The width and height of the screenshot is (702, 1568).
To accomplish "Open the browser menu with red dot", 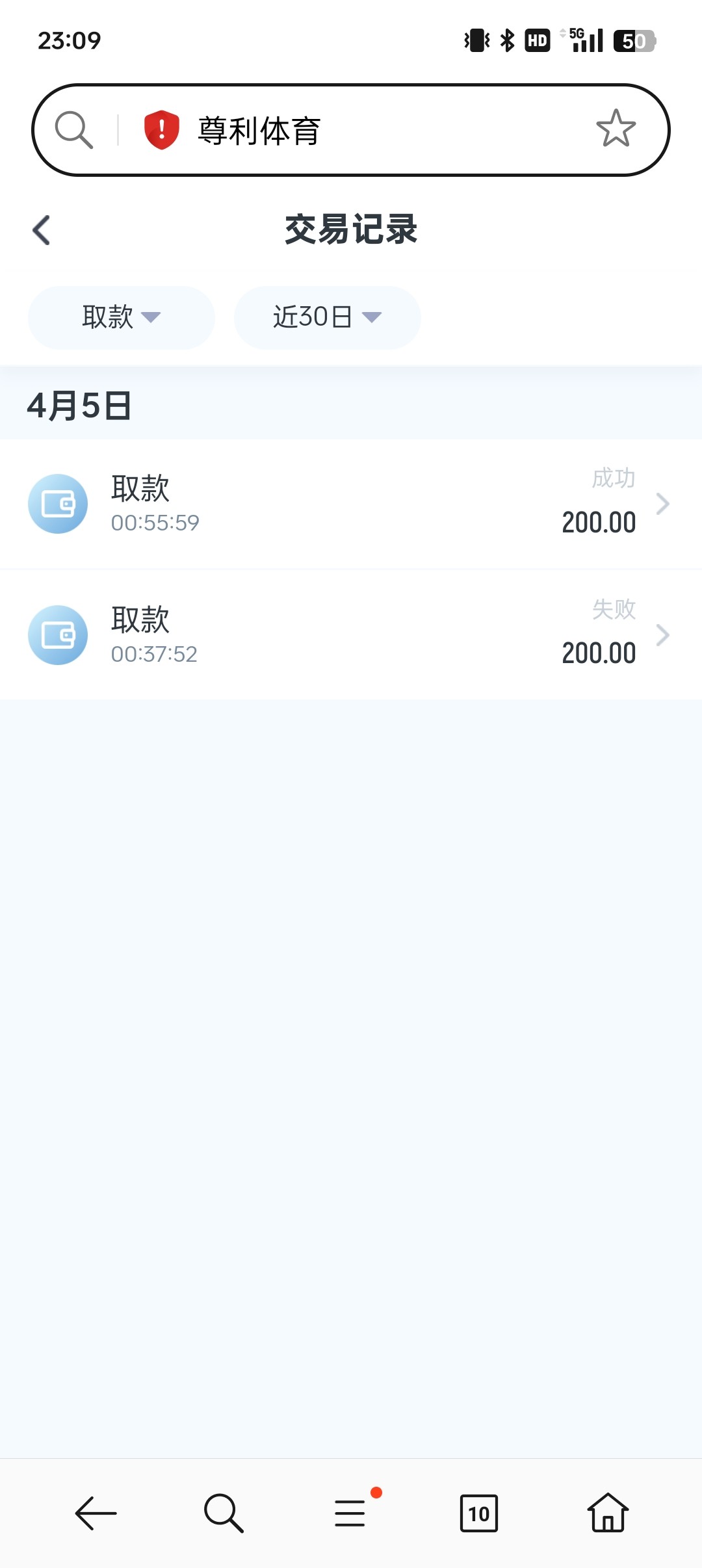I will pos(351,1512).
